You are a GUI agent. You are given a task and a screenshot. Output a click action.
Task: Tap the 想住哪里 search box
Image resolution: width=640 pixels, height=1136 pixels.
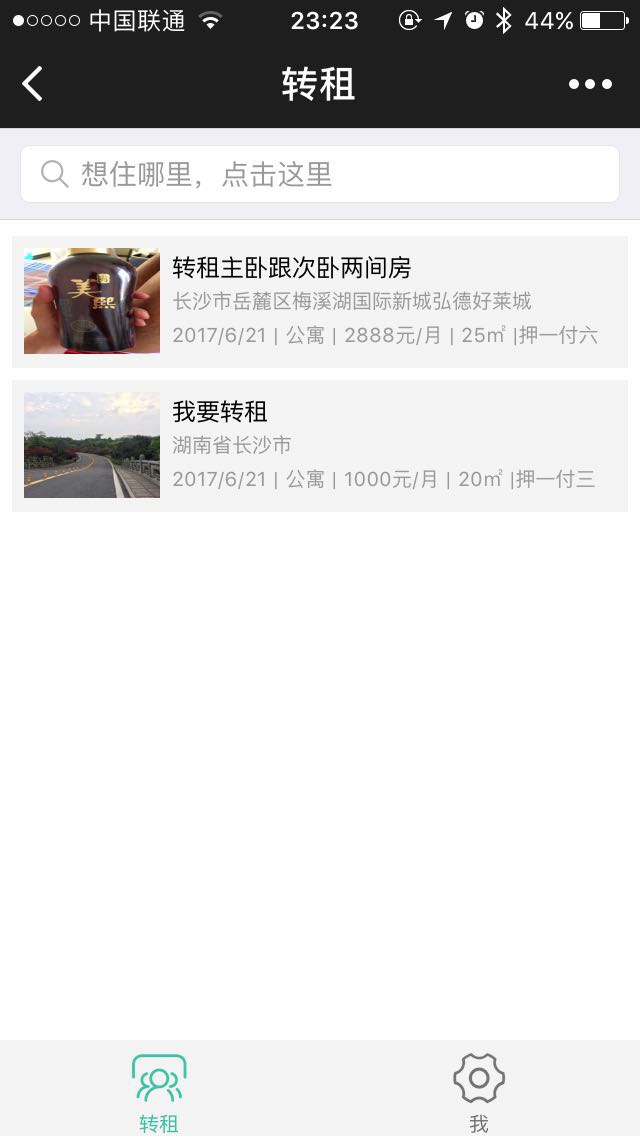(x=320, y=174)
